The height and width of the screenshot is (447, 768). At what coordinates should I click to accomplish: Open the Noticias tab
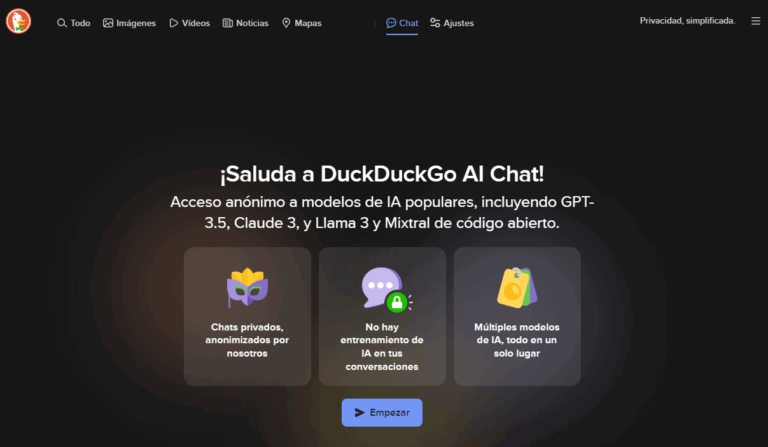click(246, 23)
